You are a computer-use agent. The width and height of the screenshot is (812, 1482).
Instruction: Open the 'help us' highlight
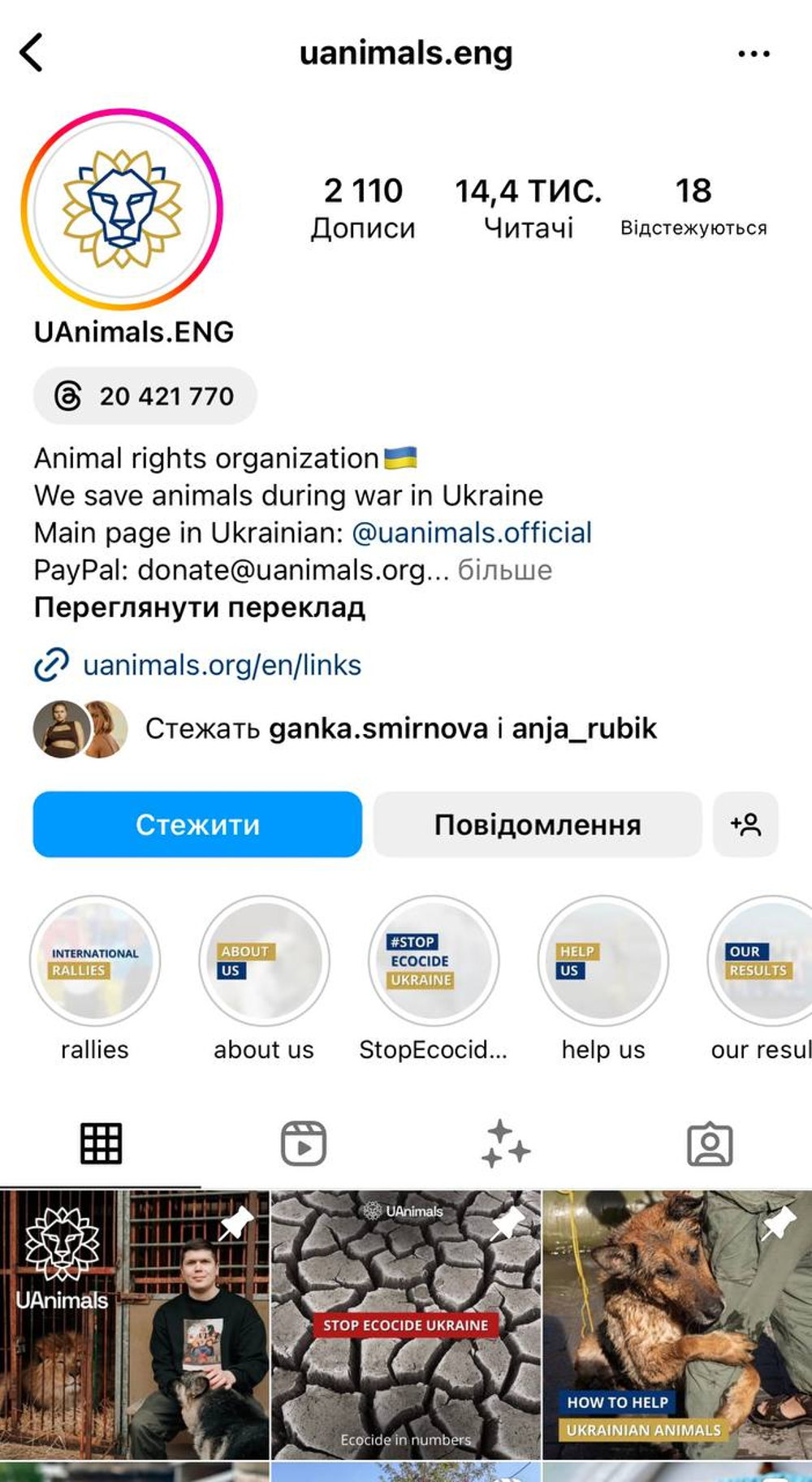603,961
